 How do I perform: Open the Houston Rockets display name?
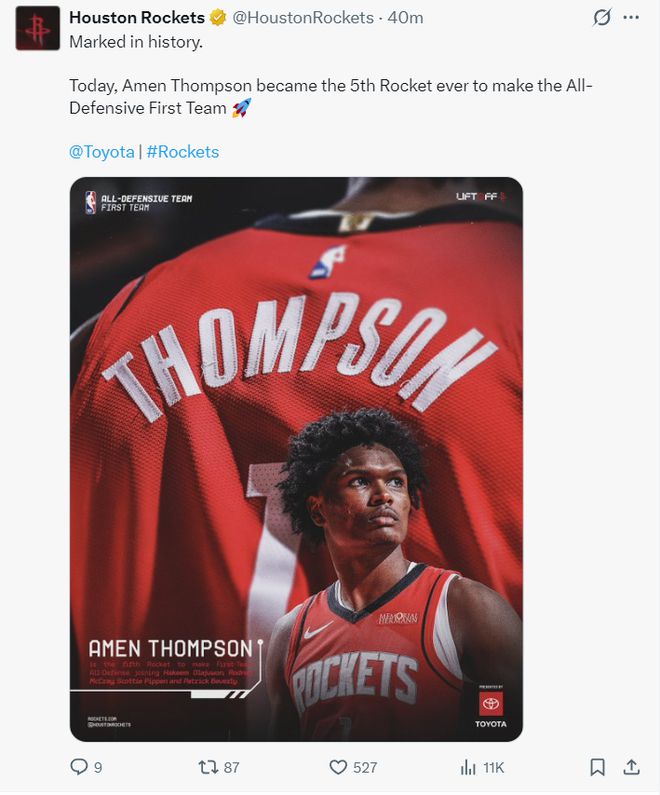(136, 18)
